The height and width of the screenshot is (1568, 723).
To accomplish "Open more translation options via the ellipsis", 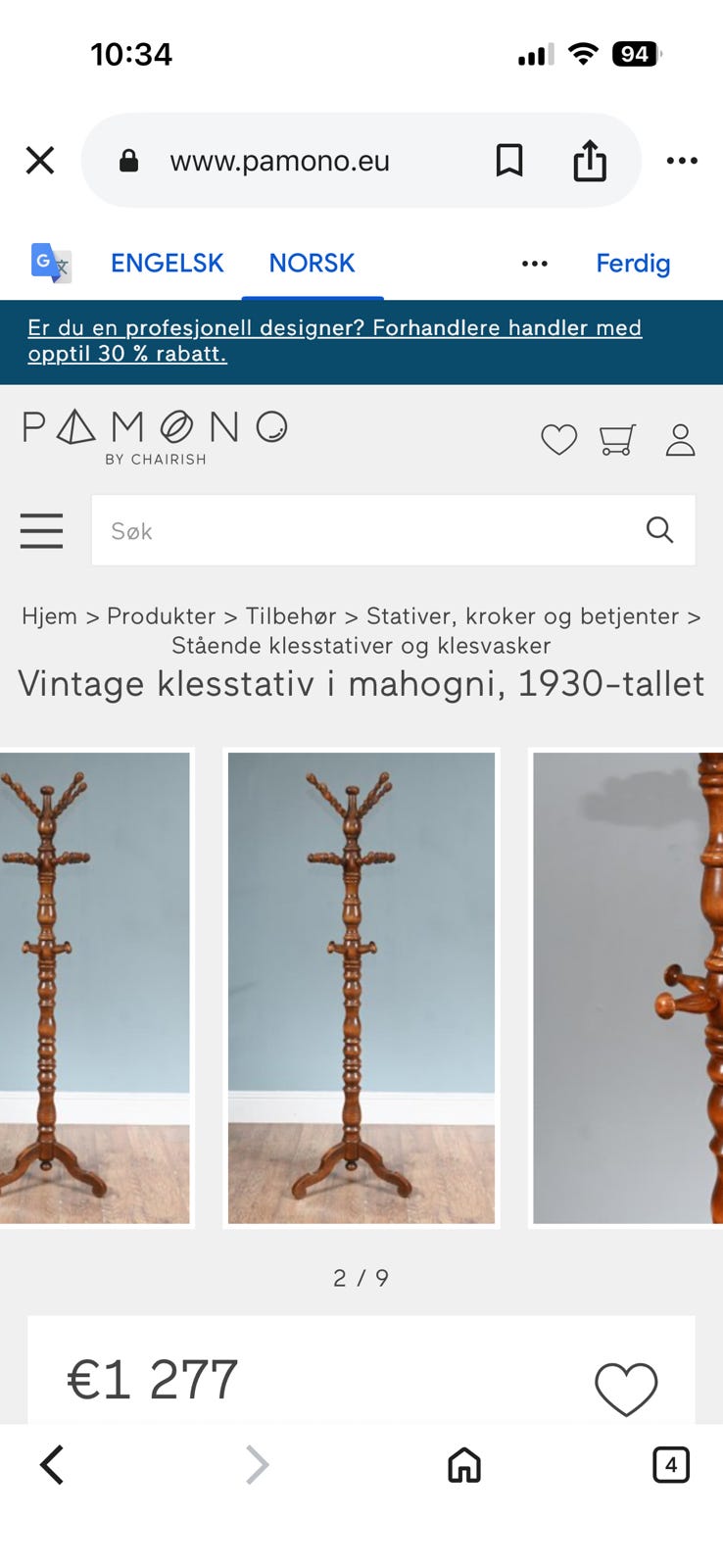I will pyautogui.click(x=534, y=263).
